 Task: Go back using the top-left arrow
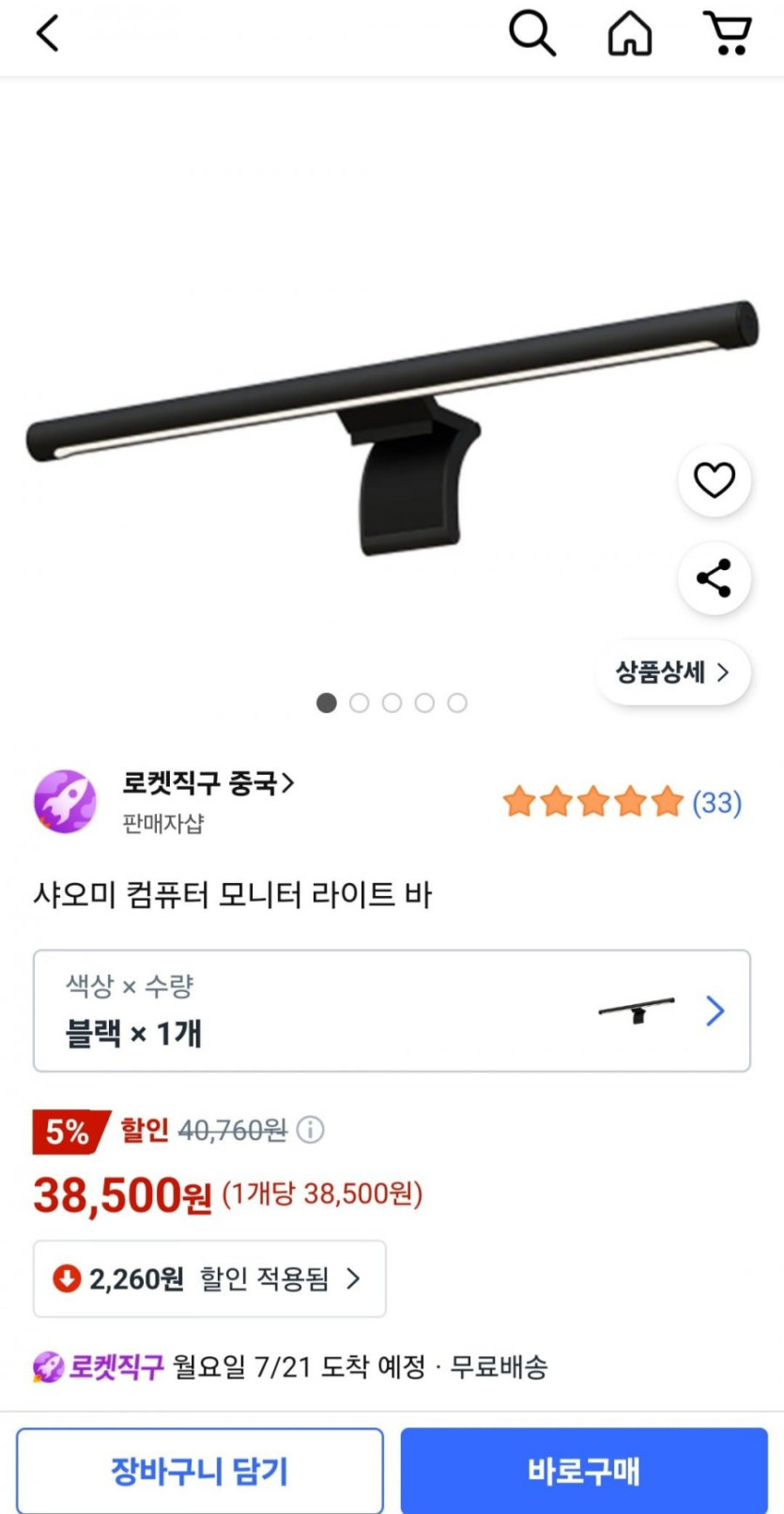[48, 35]
